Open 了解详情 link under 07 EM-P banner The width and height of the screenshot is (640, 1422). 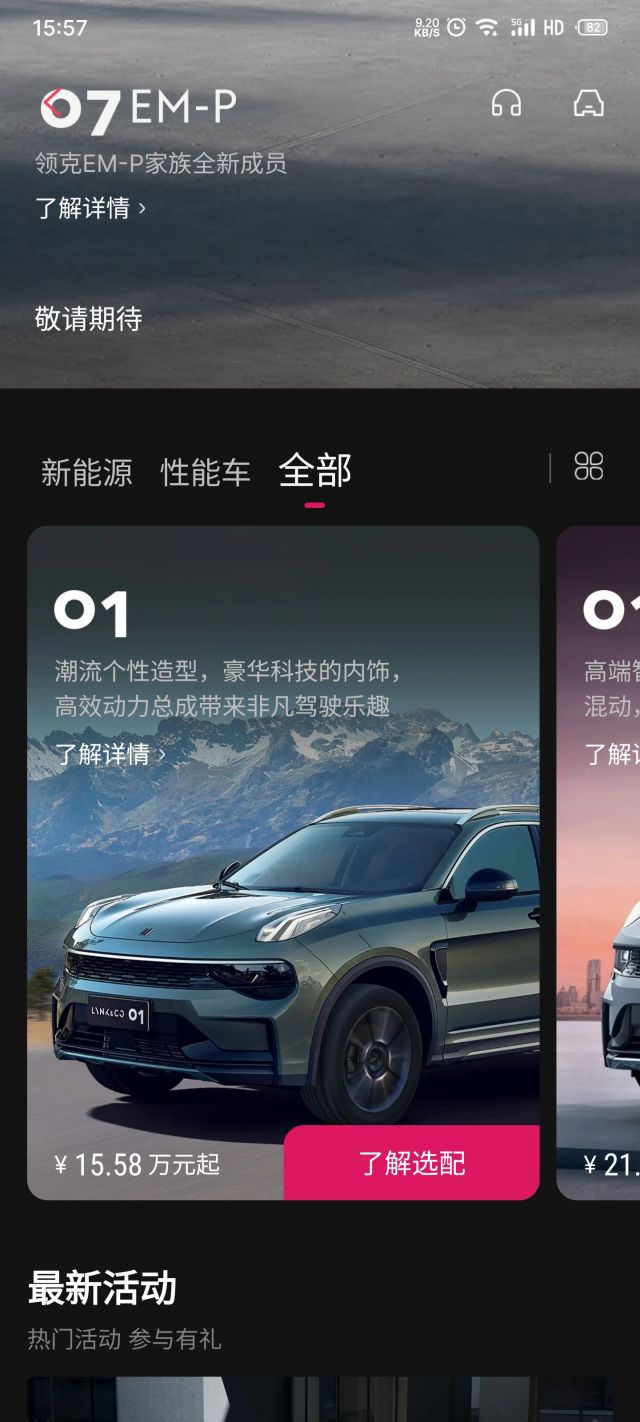tap(91, 208)
